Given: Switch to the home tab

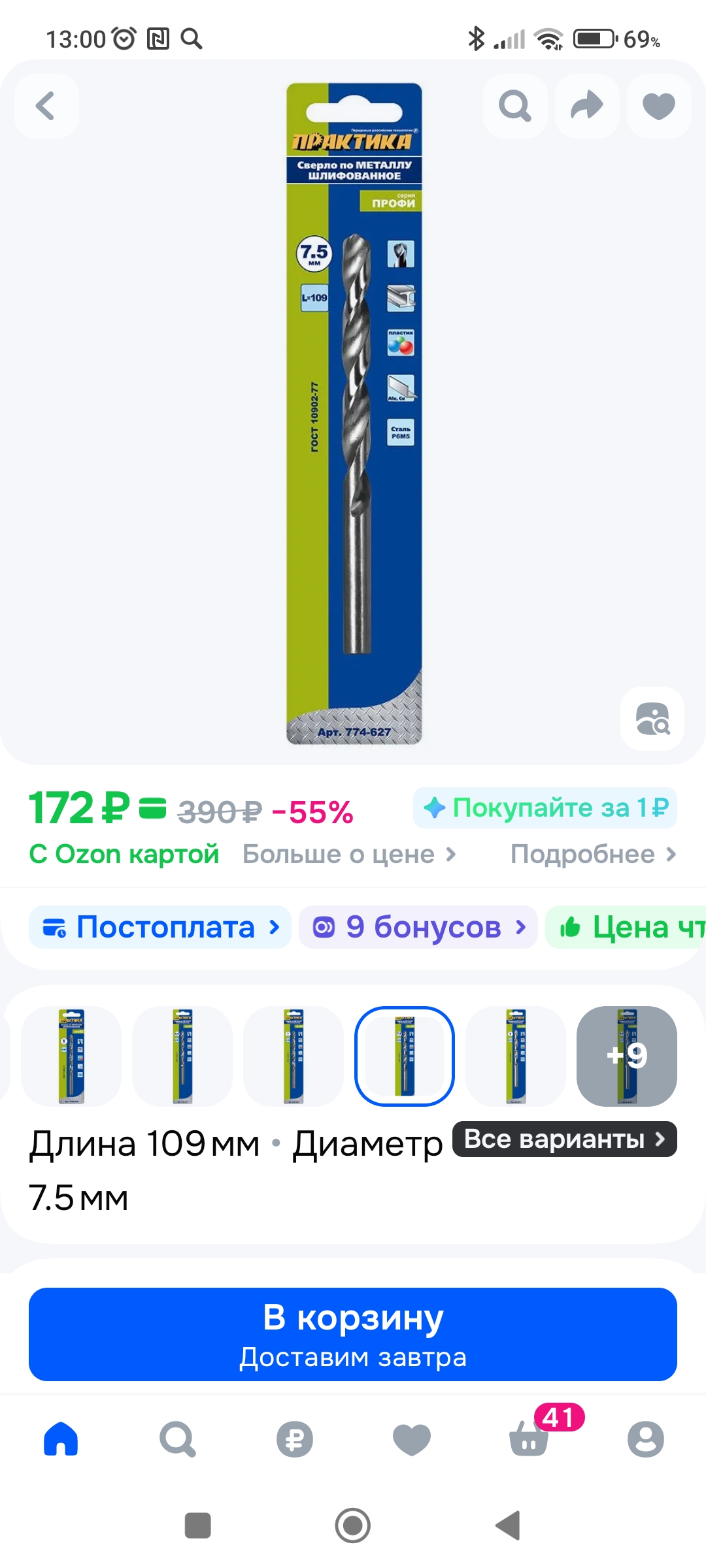Looking at the screenshot, I should pos(61,1439).
